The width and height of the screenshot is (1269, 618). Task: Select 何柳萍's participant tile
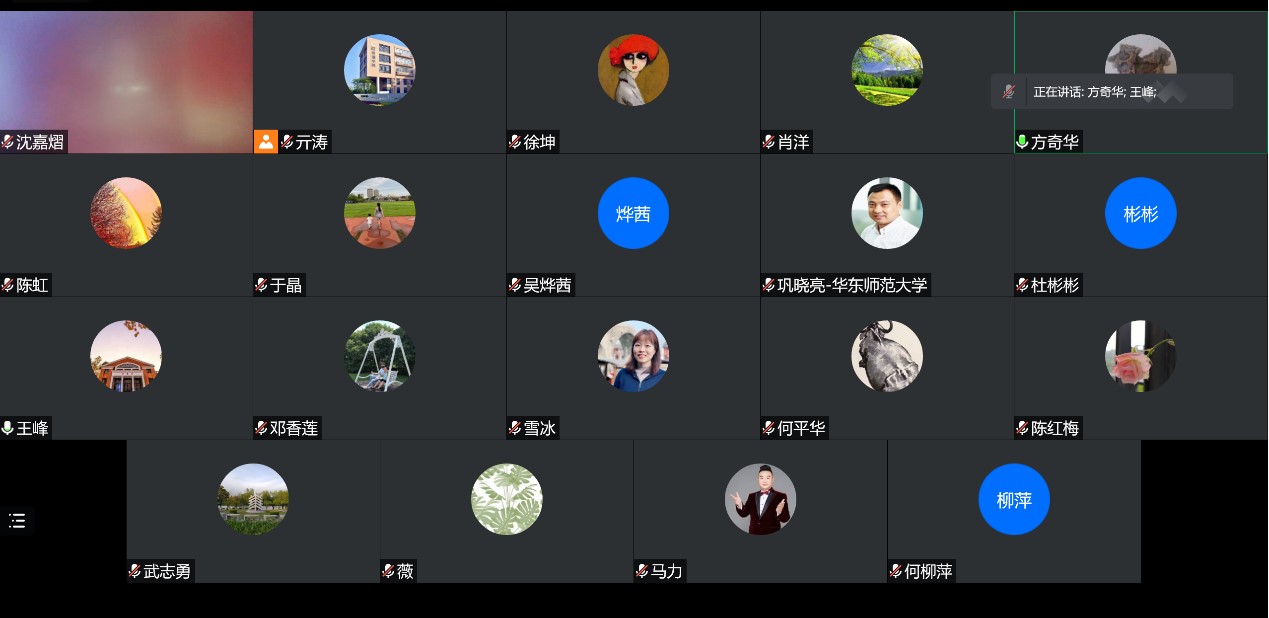tap(1013, 510)
